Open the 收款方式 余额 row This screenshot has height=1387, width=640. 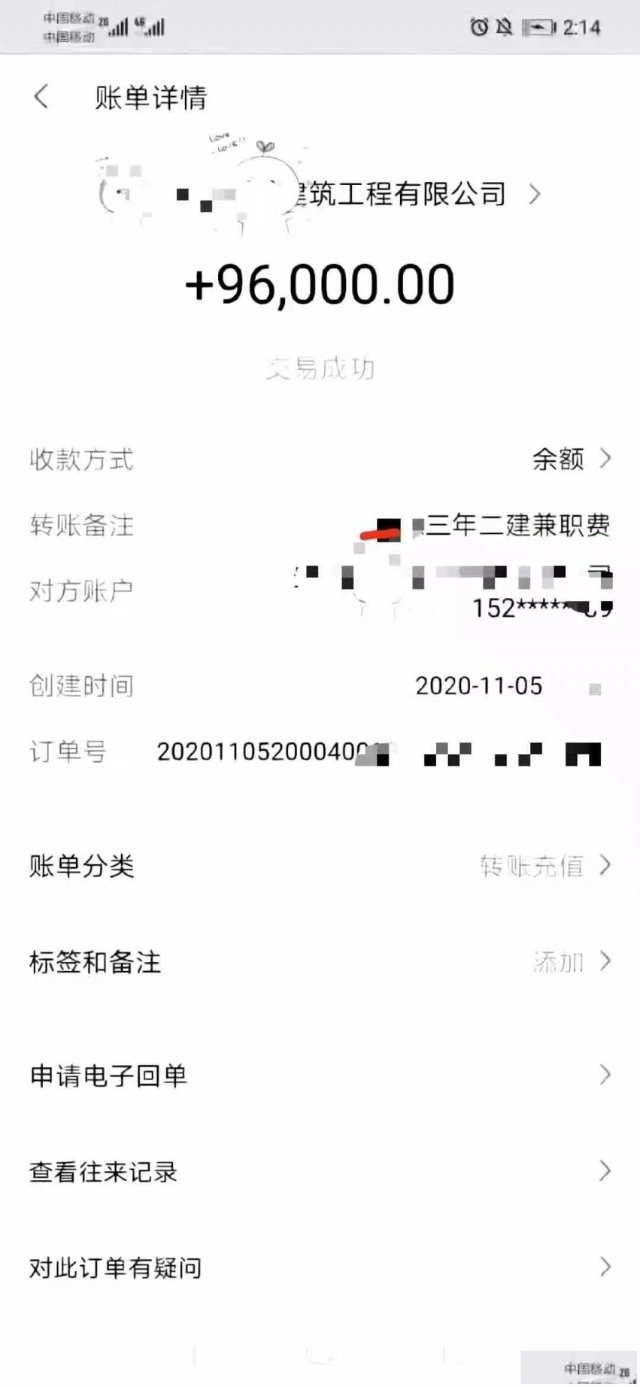(x=570, y=459)
